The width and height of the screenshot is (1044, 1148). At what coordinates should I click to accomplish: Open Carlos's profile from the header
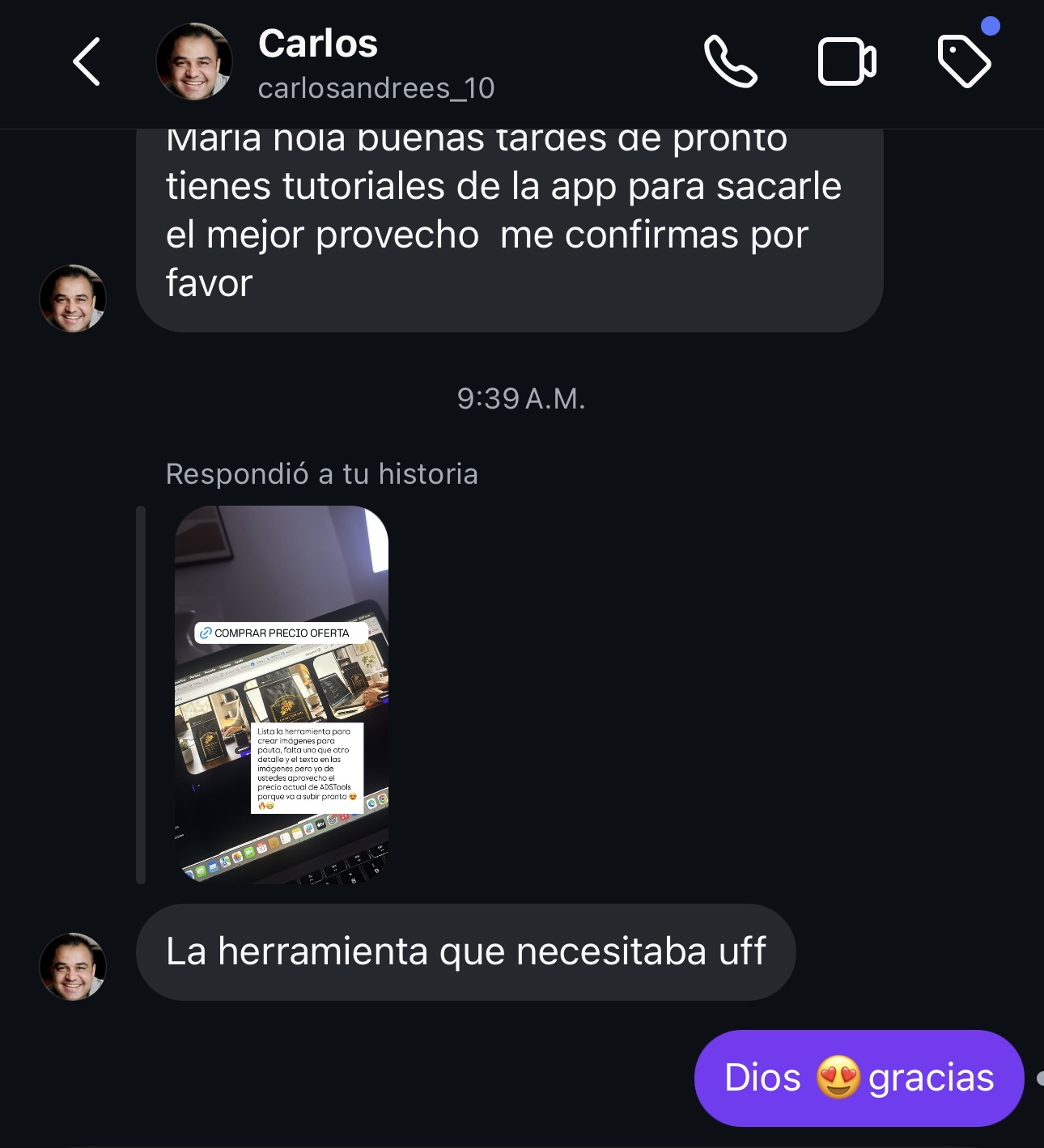click(x=317, y=63)
